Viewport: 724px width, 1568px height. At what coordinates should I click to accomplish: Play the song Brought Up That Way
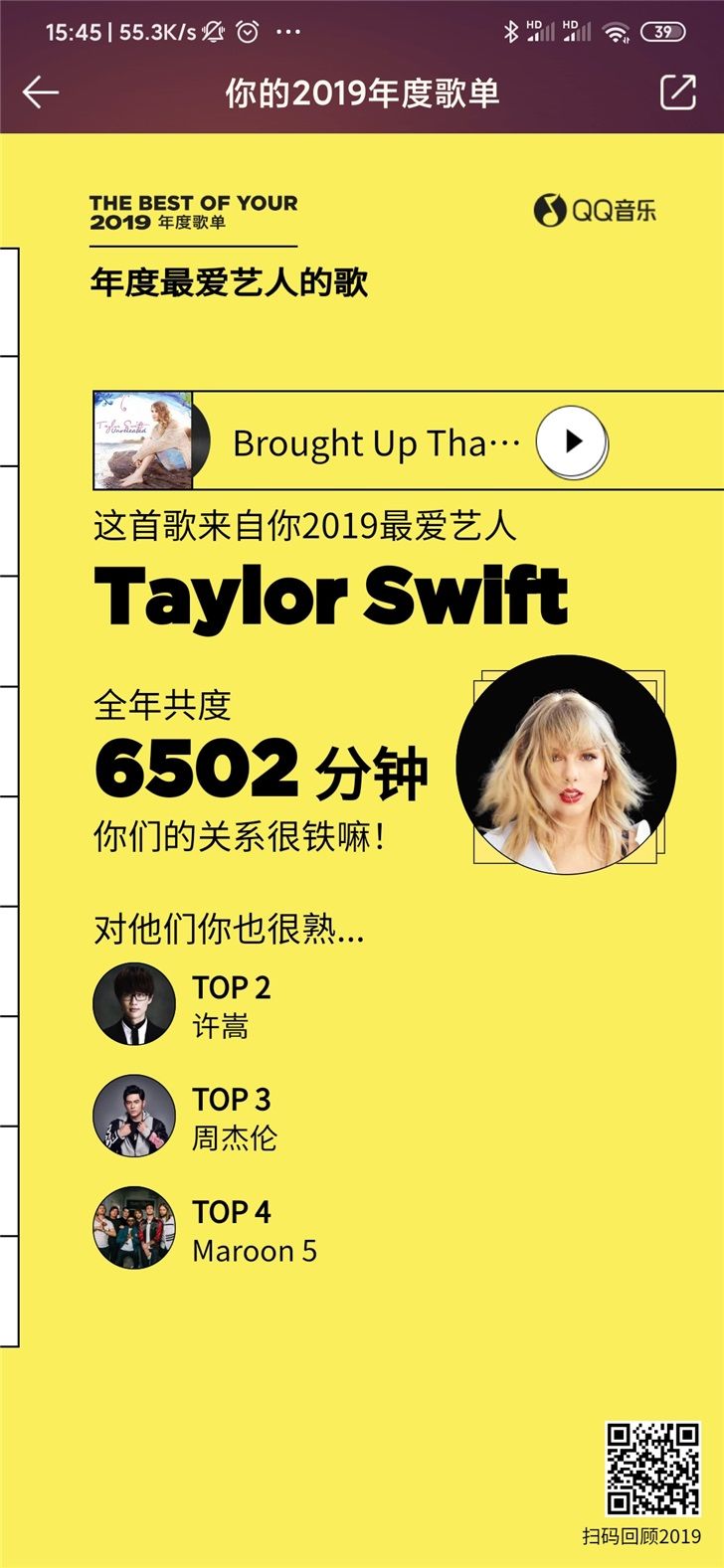(572, 440)
